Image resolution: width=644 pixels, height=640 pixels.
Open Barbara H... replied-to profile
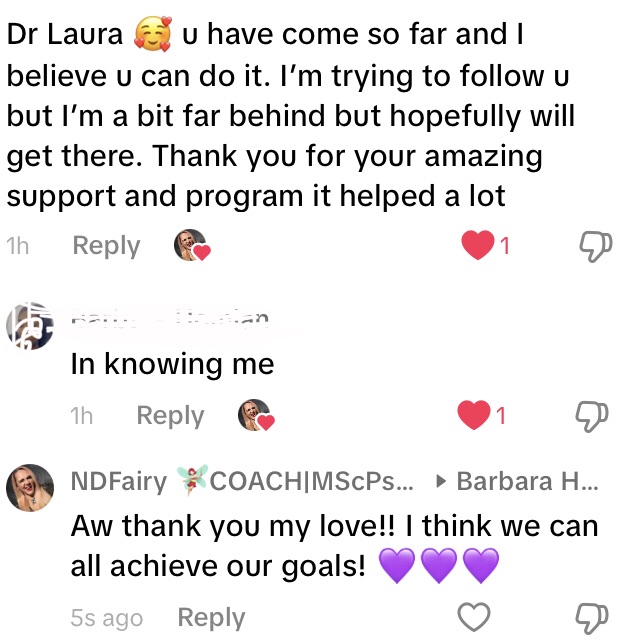527,482
